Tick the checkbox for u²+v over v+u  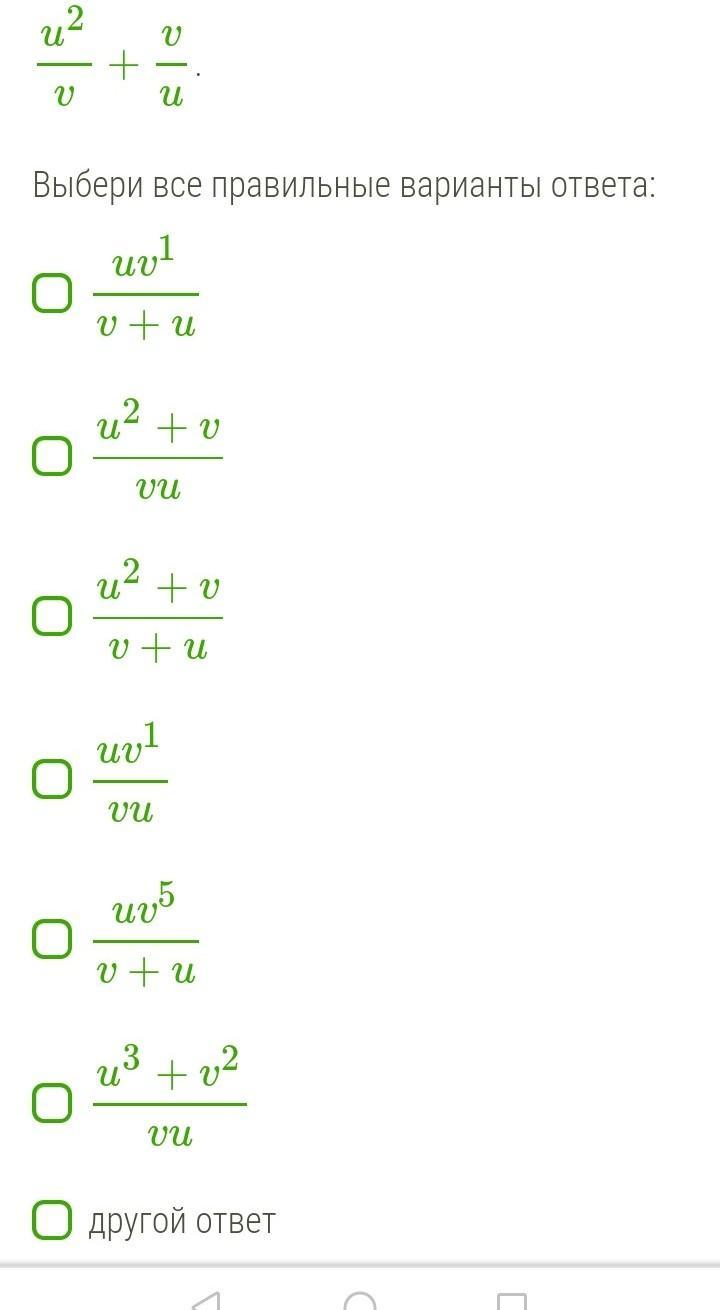point(52,616)
